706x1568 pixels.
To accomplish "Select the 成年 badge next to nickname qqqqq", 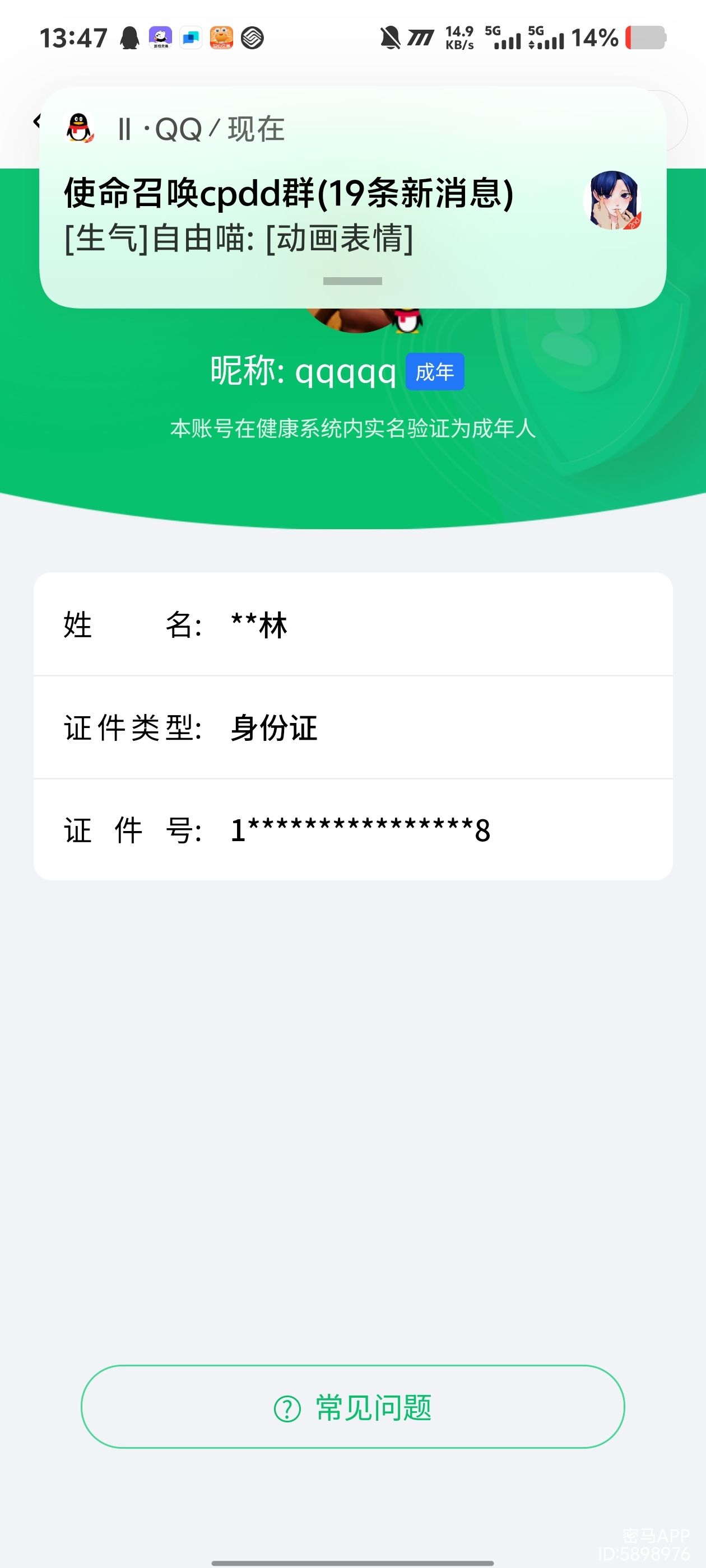I will tap(435, 371).
